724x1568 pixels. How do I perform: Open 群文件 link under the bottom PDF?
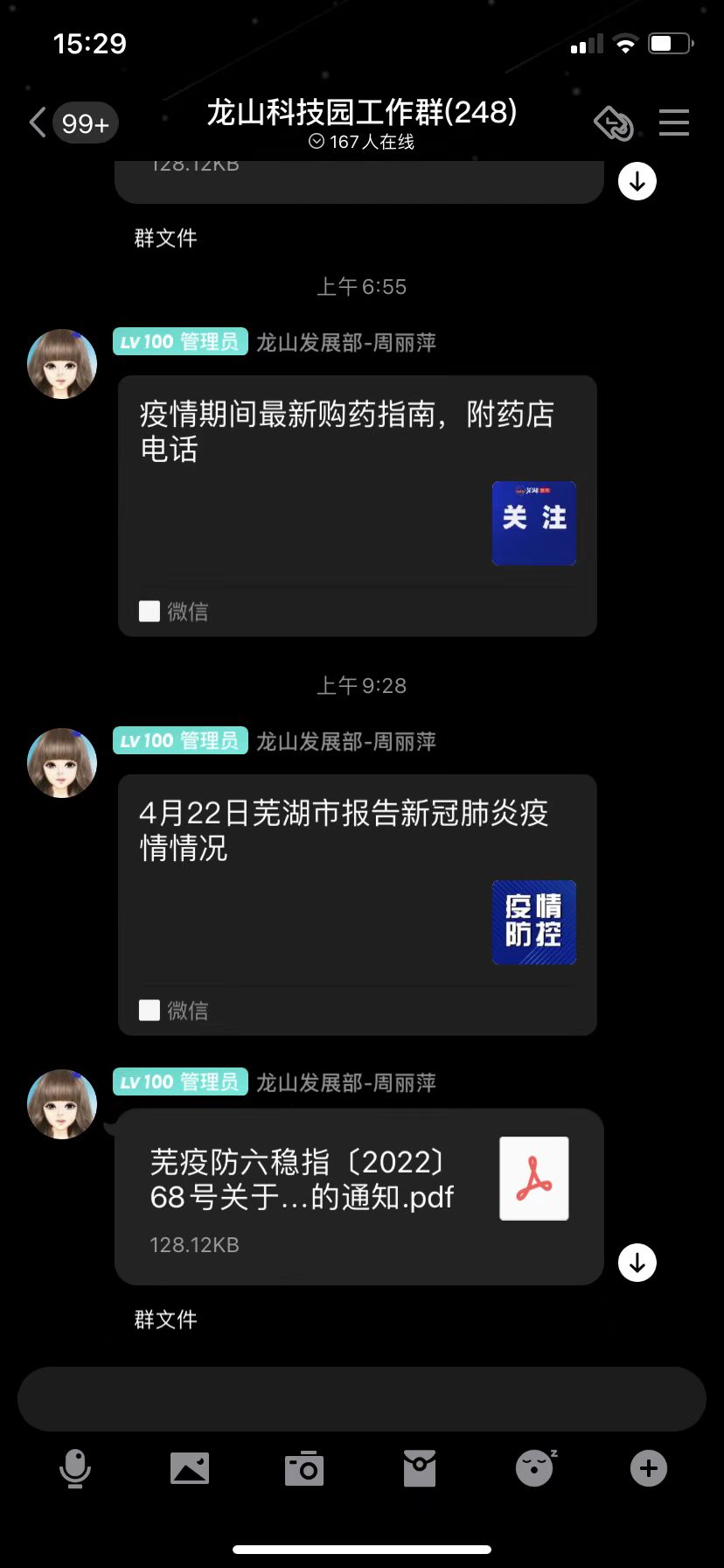click(165, 1319)
